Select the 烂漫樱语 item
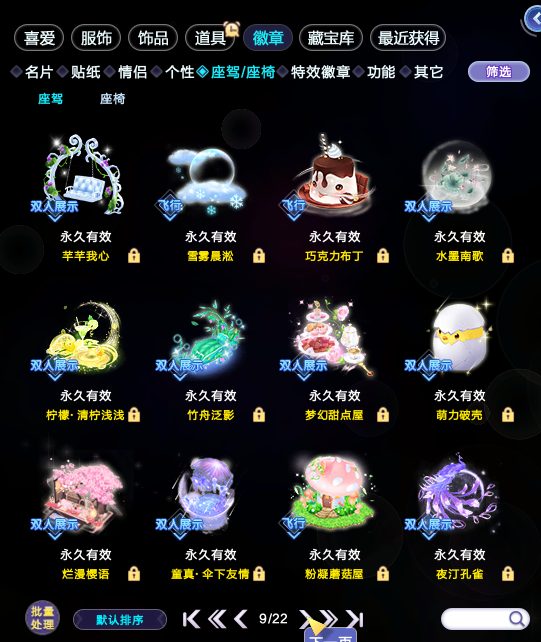This screenshot has height=642, width=541. tap(85, 495)
